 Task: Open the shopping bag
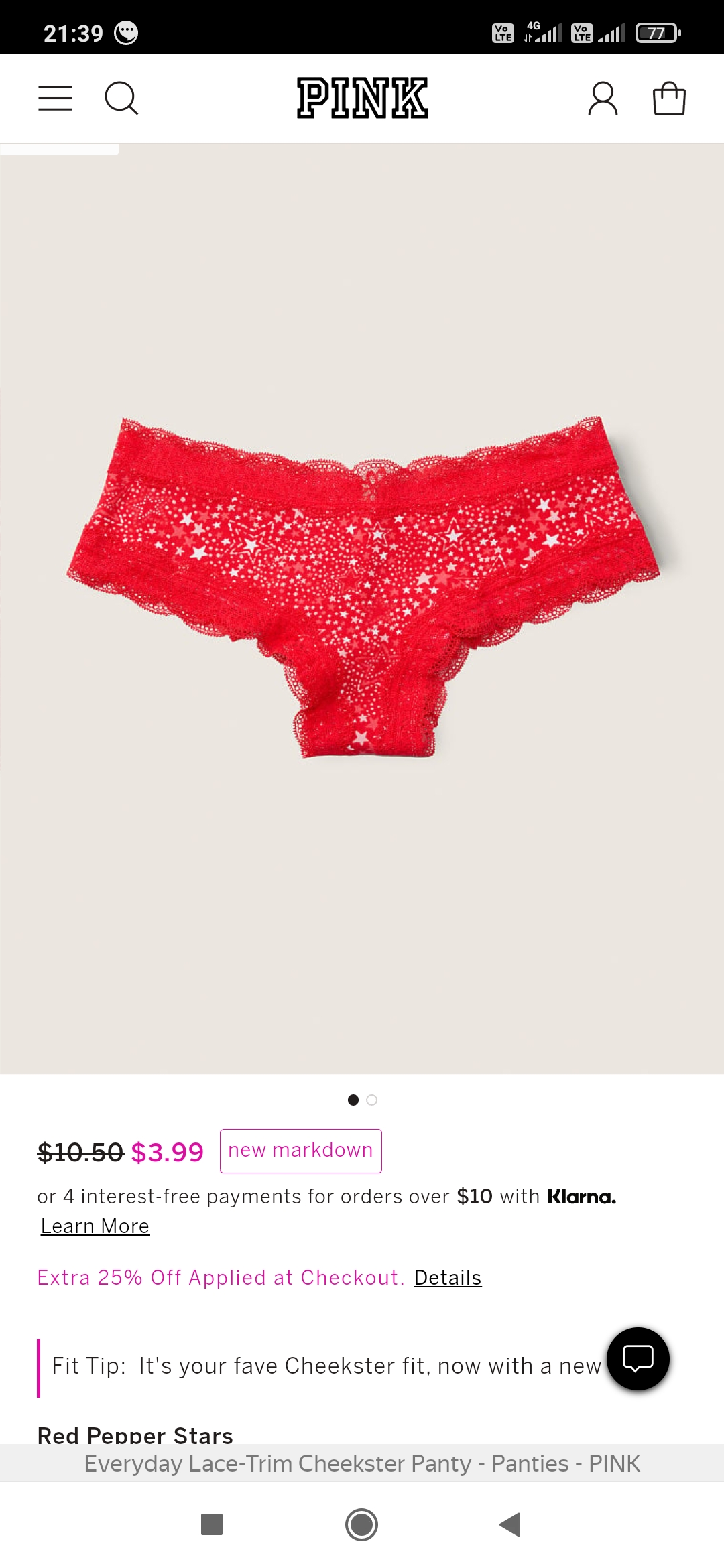pos(669,99)
